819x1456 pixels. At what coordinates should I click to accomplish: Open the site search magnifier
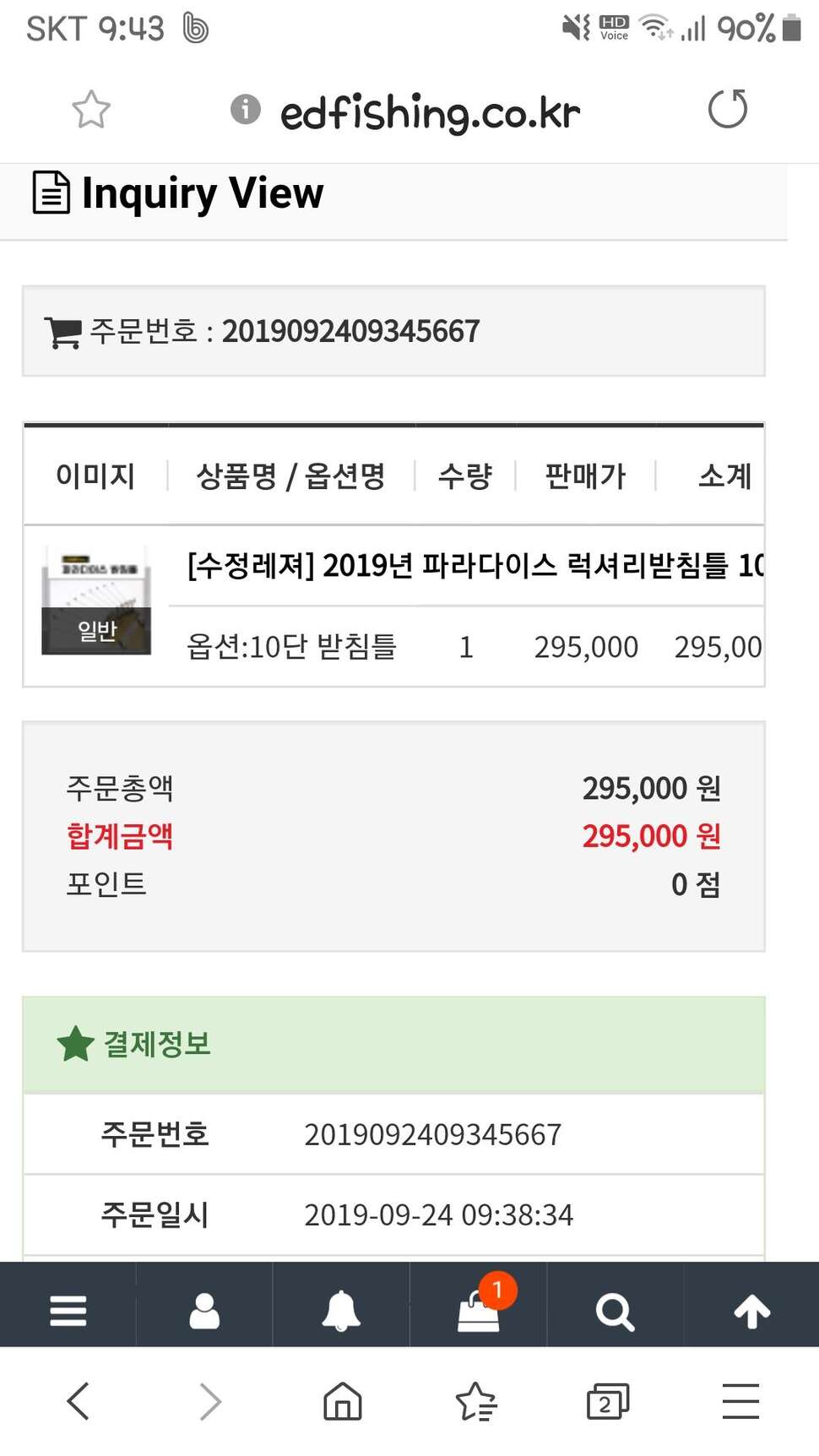click(x=615, y=1312)
